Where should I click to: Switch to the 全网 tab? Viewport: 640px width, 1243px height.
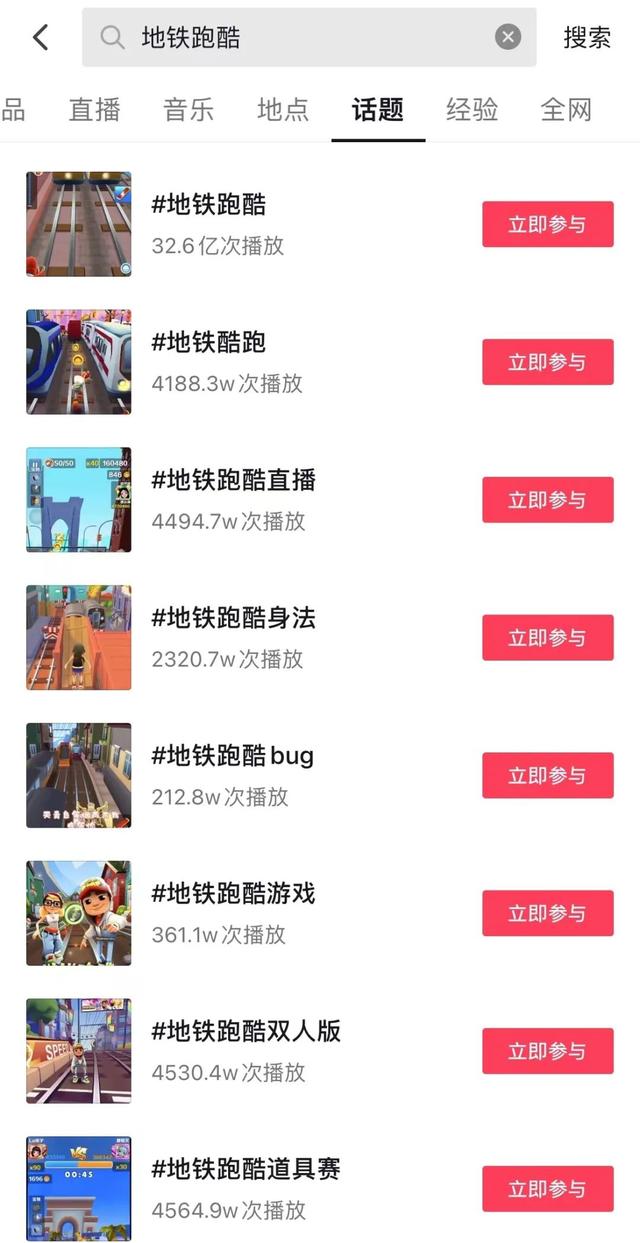pyautogui.click(x=566, y=109)
